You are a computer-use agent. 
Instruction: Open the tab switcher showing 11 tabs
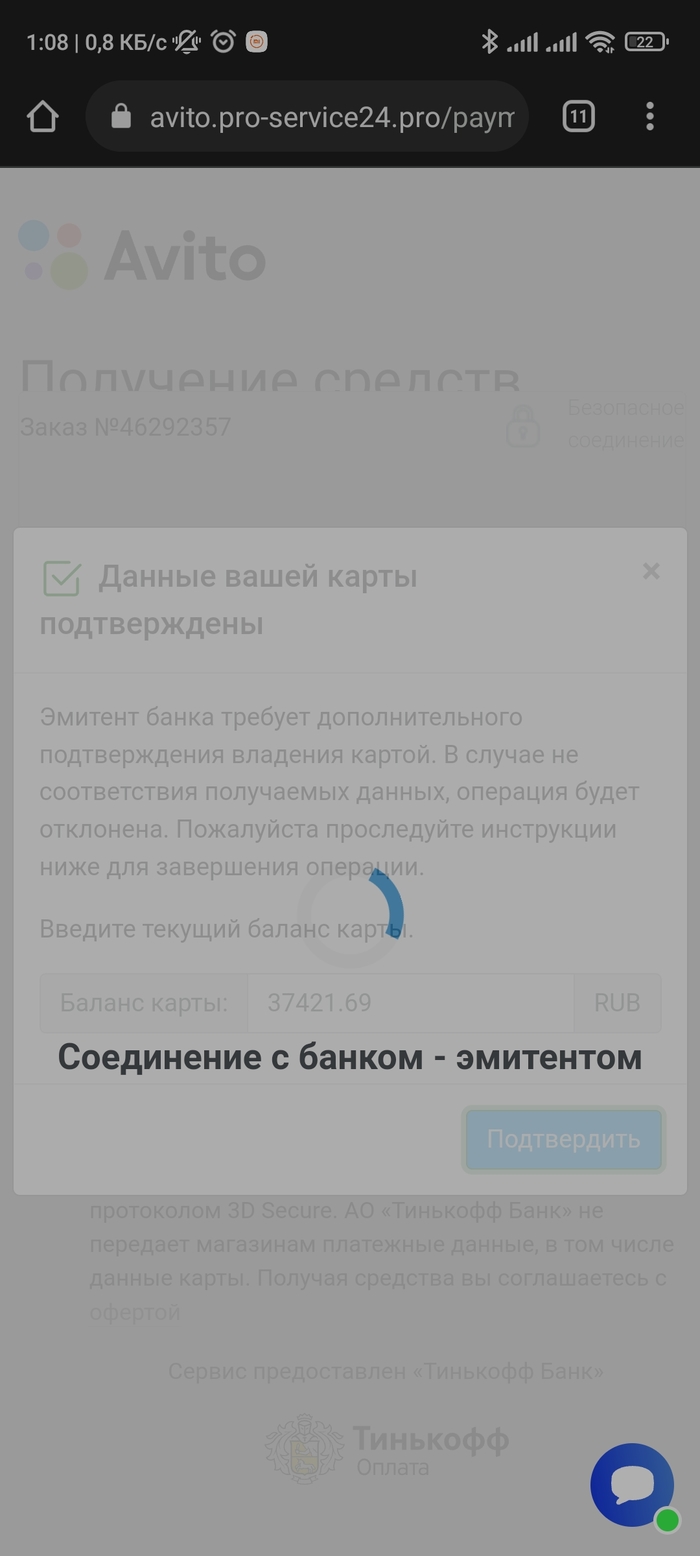578,117
